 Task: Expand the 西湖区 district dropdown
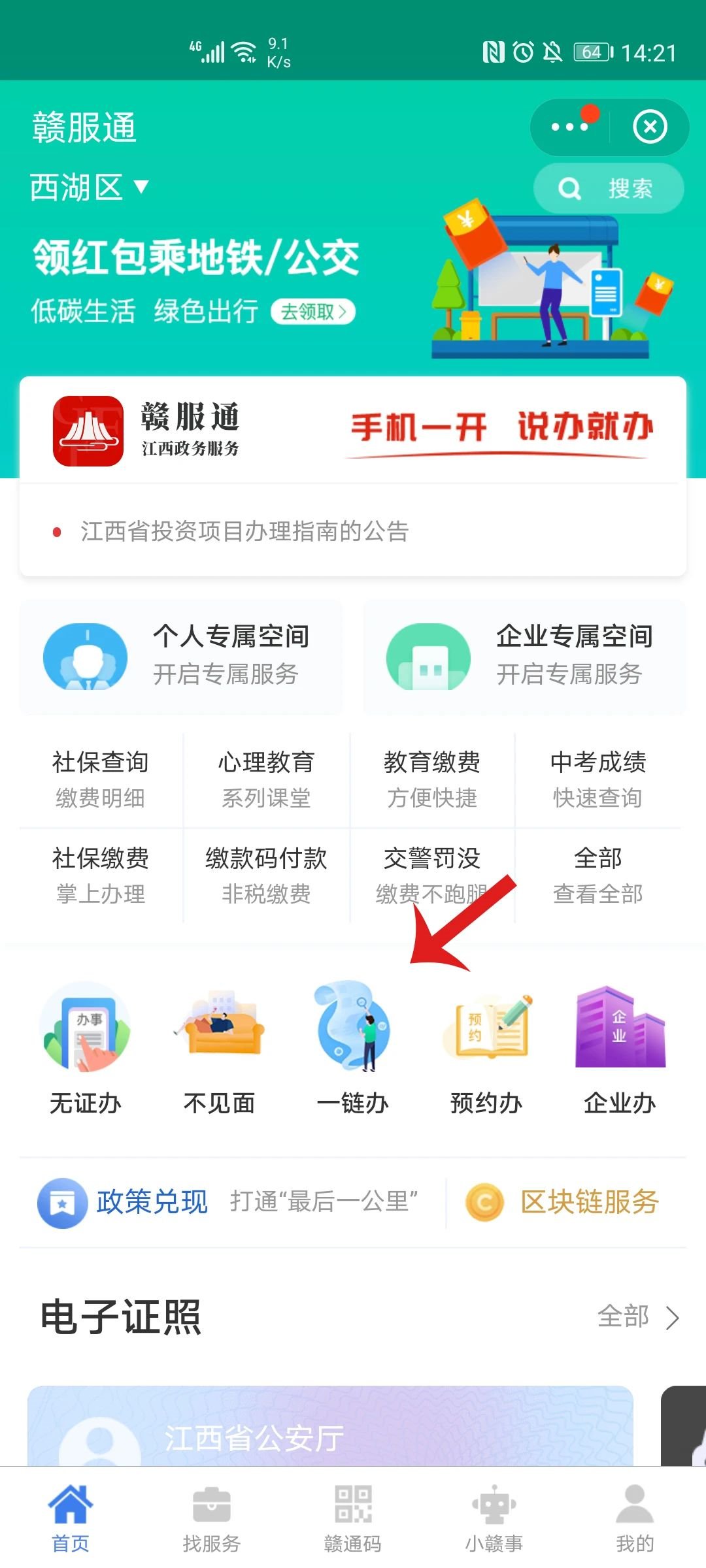90,188
